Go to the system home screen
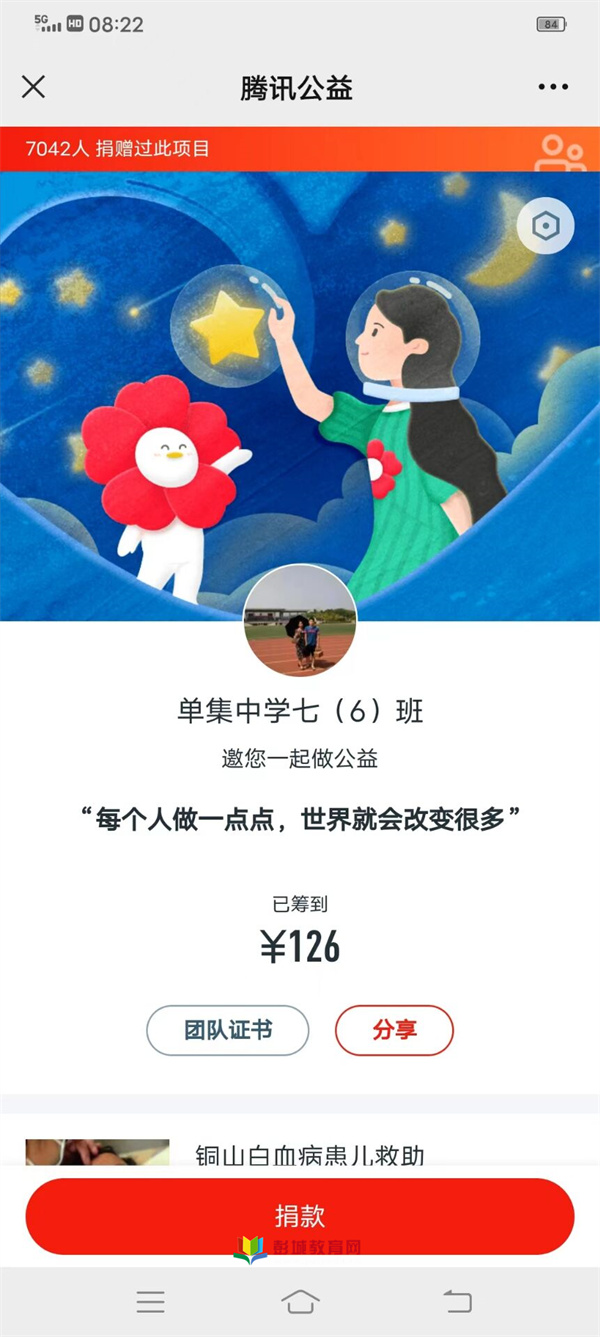Screen dimensions: 600x1337 [300, 1301]
